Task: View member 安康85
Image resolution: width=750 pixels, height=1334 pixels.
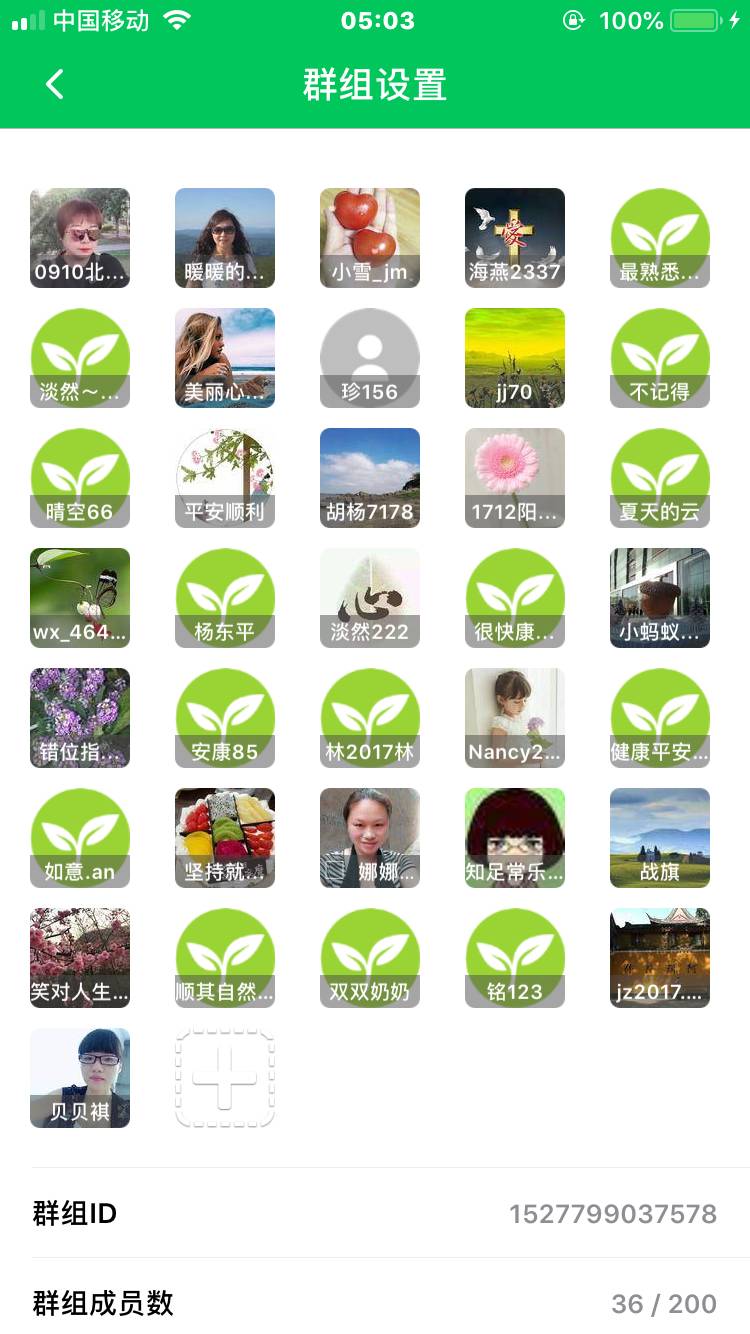Action: tap(225, 718)
